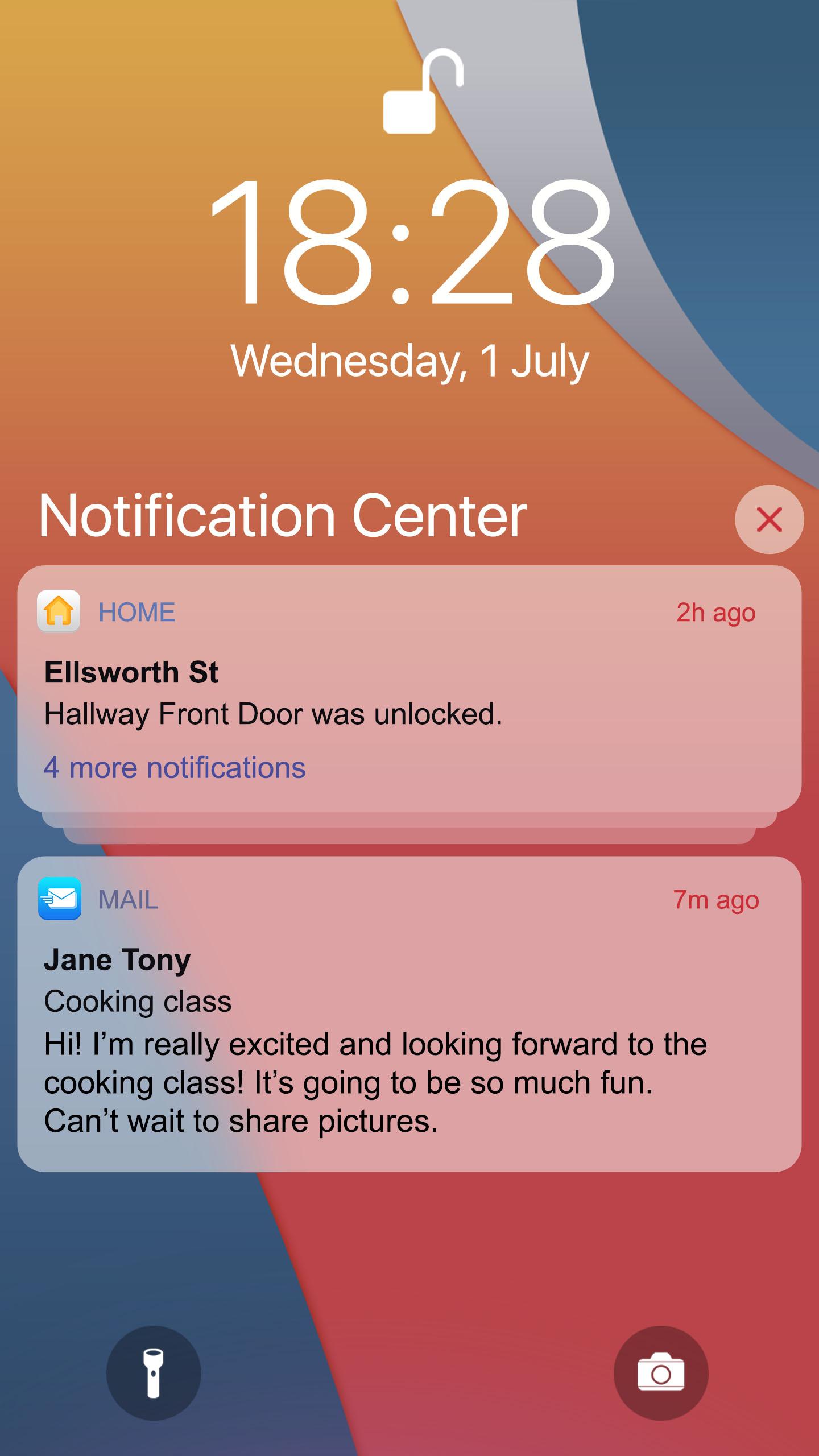Clear all notifications in Notification Center

click(x=769, y=519)
